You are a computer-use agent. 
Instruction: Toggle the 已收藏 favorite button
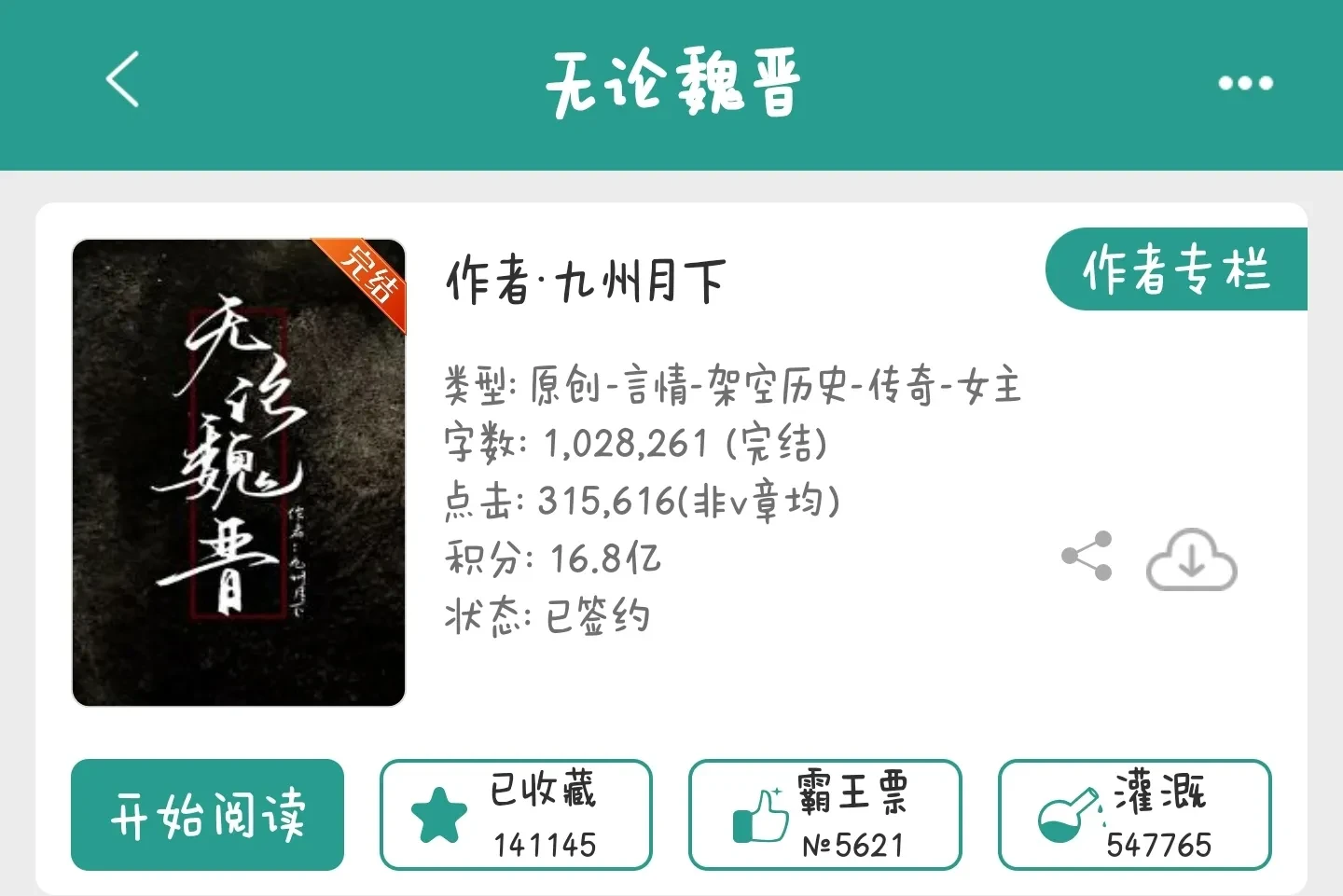[x=516, y=815]
